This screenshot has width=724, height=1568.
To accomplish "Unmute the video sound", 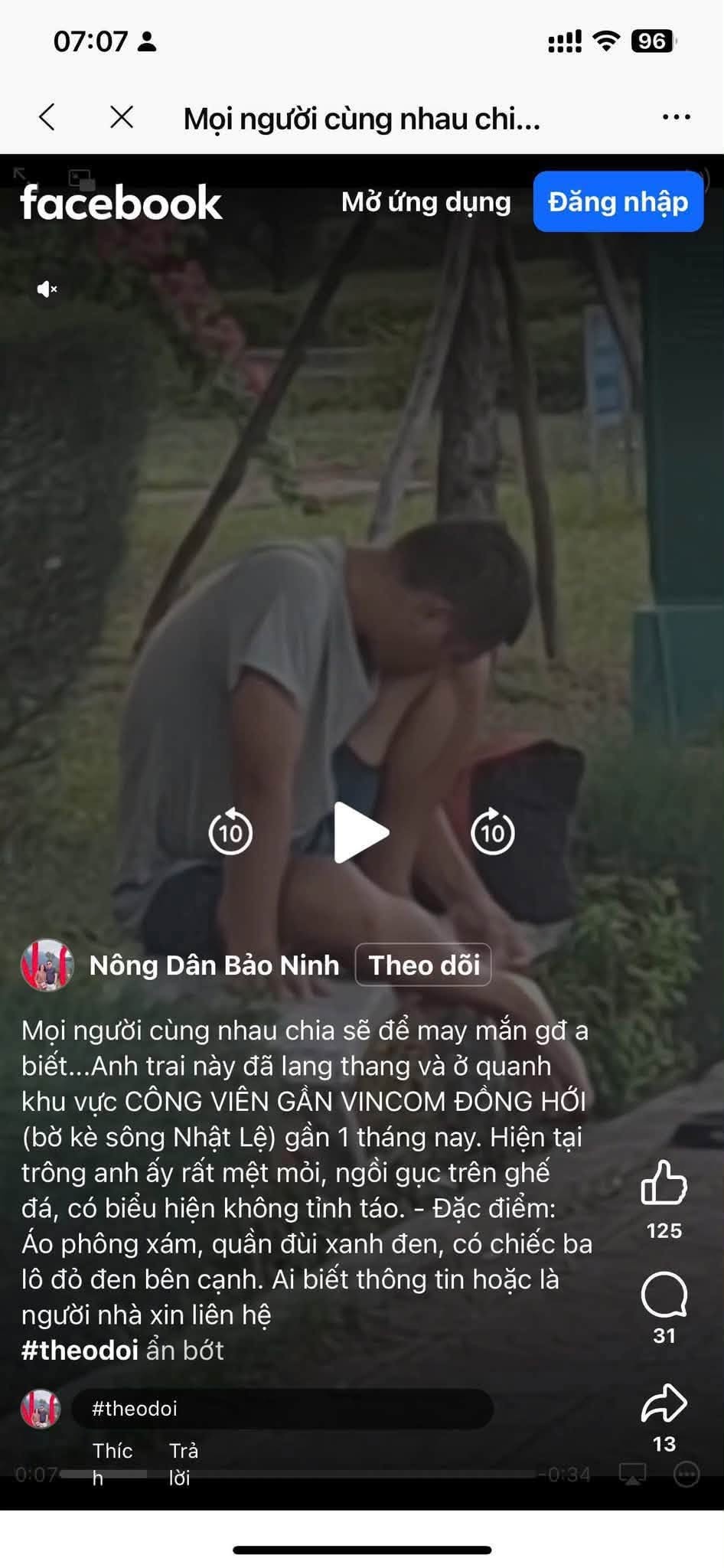I will point(47,289).
